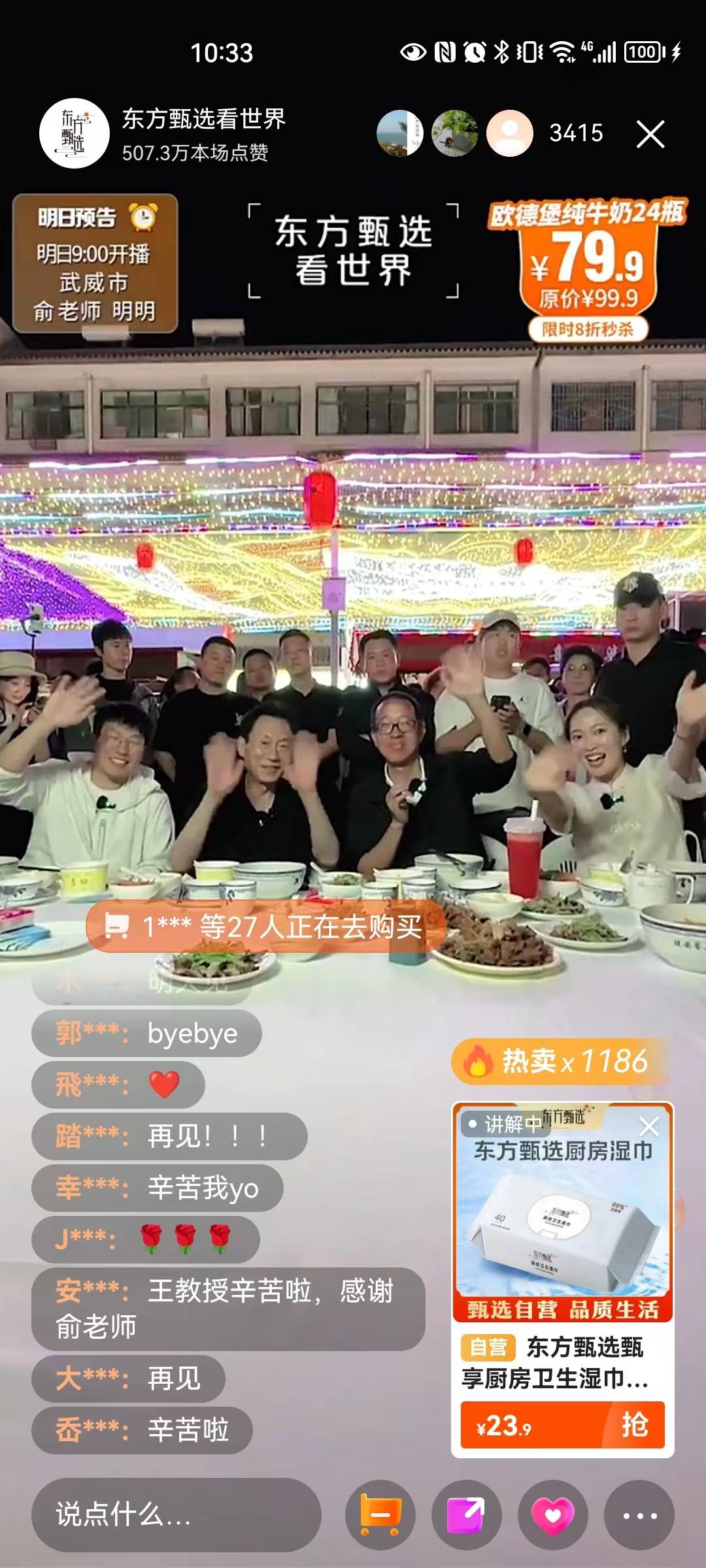Open the comment from 安***
706x1568 pixels.
227,1309
